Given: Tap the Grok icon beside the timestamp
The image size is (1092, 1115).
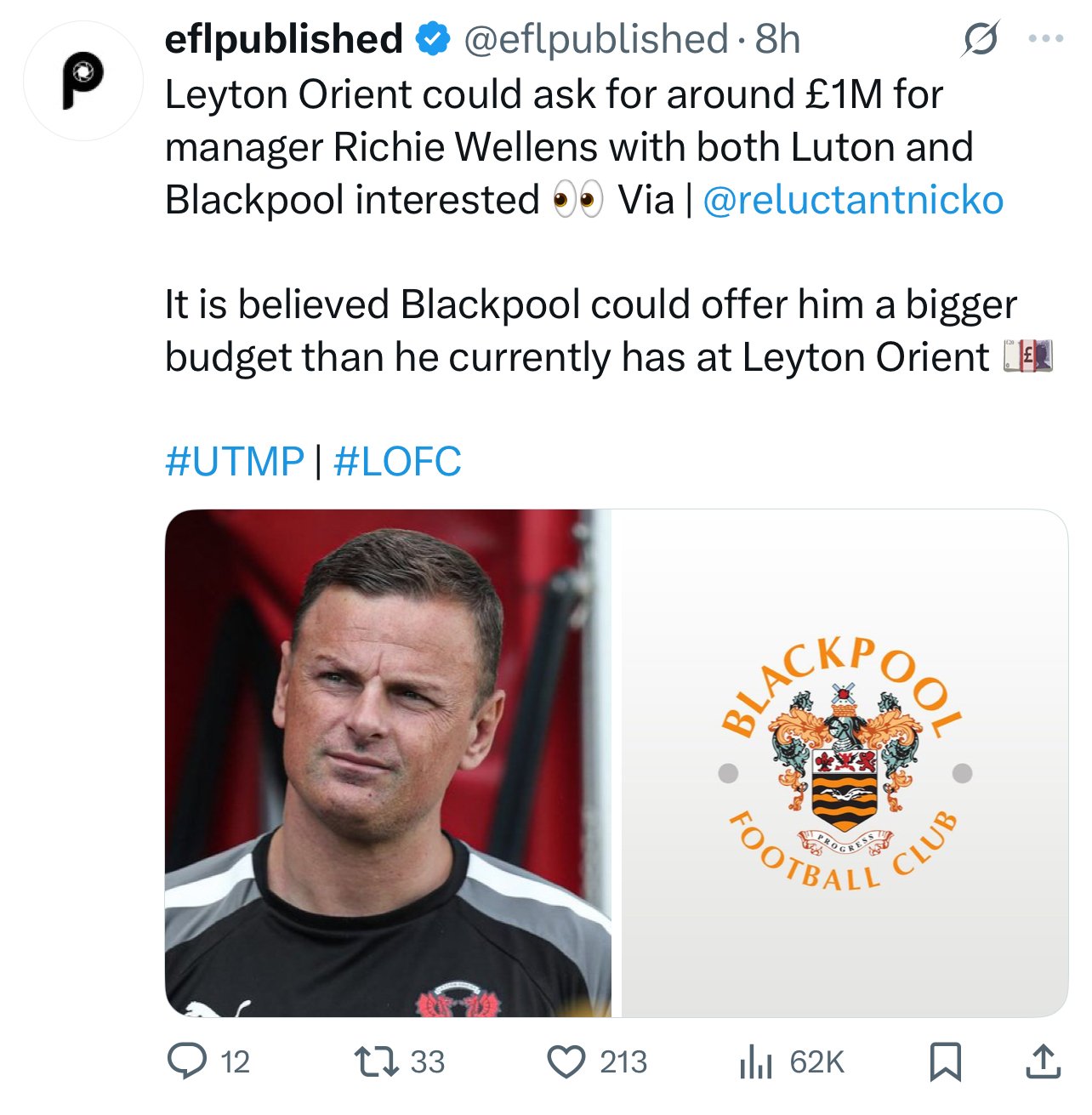Looking at the screenshot, I should pyautogui.click(x=980, y=38).
